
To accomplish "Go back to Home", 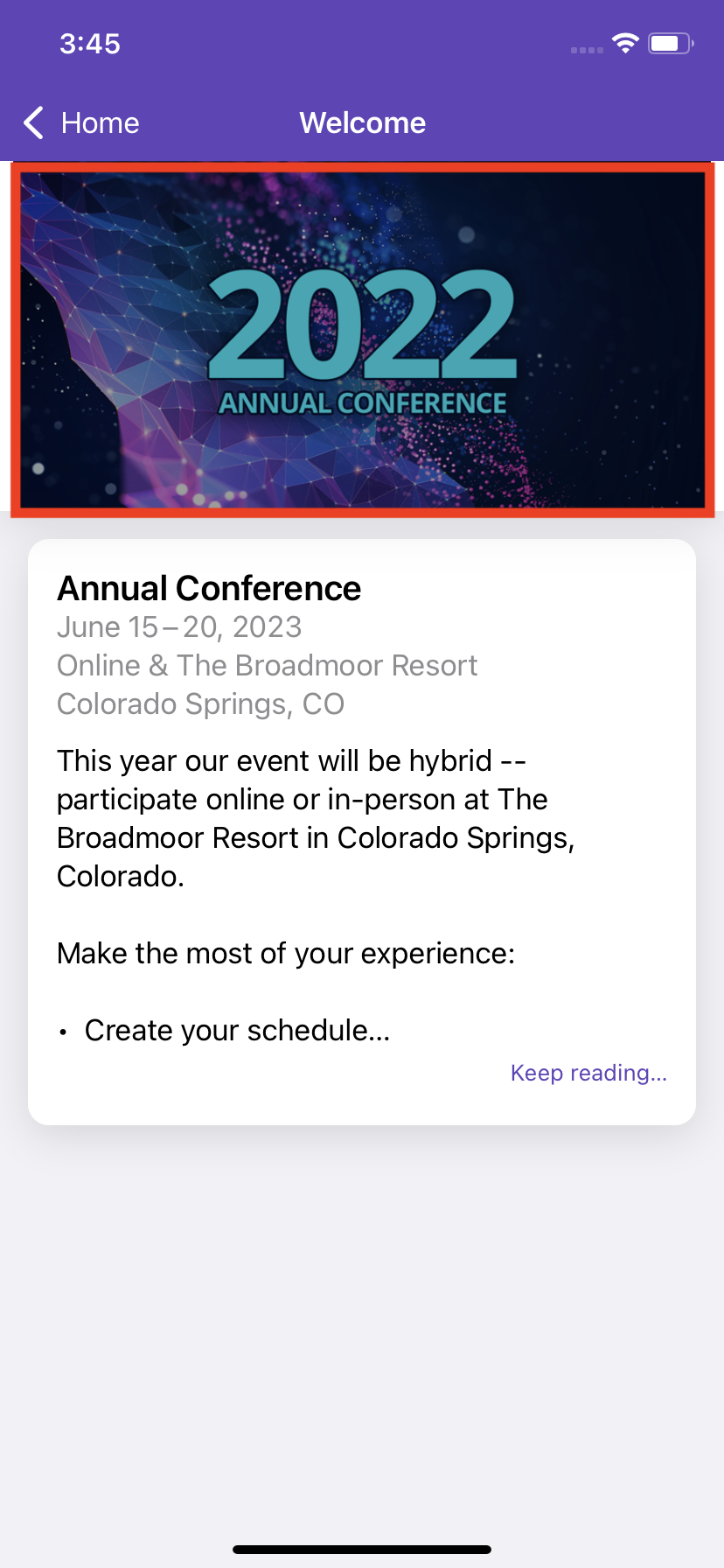I will [82, 123].
